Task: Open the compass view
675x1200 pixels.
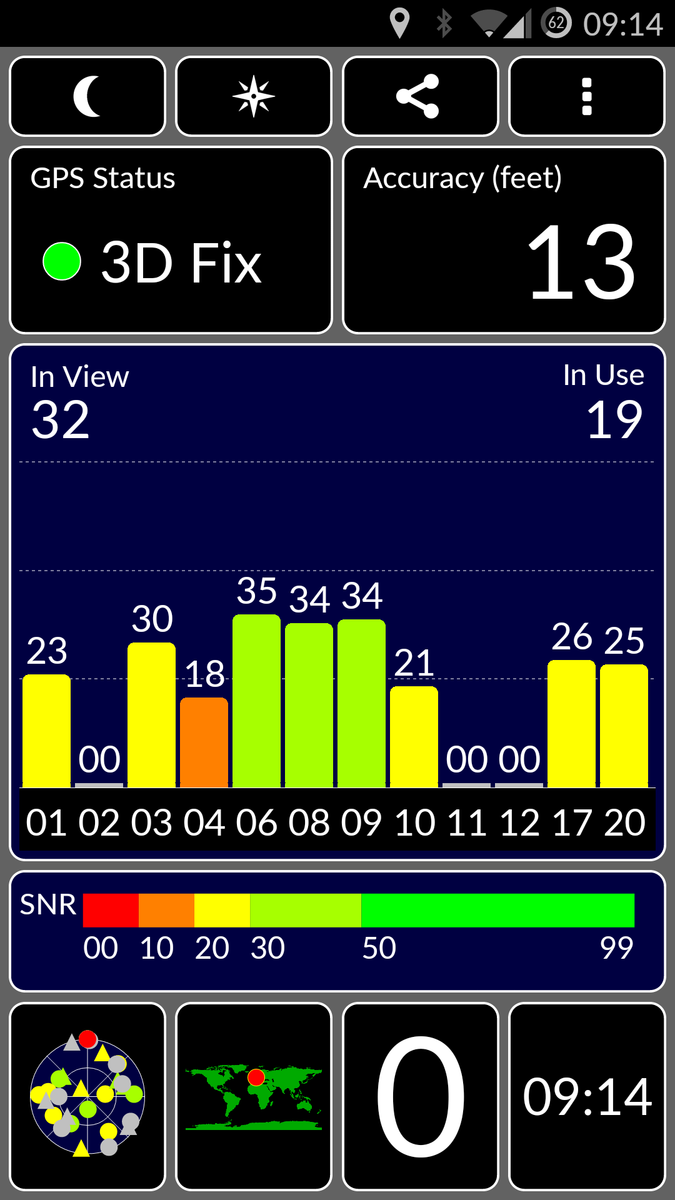Action: (254, 96)
